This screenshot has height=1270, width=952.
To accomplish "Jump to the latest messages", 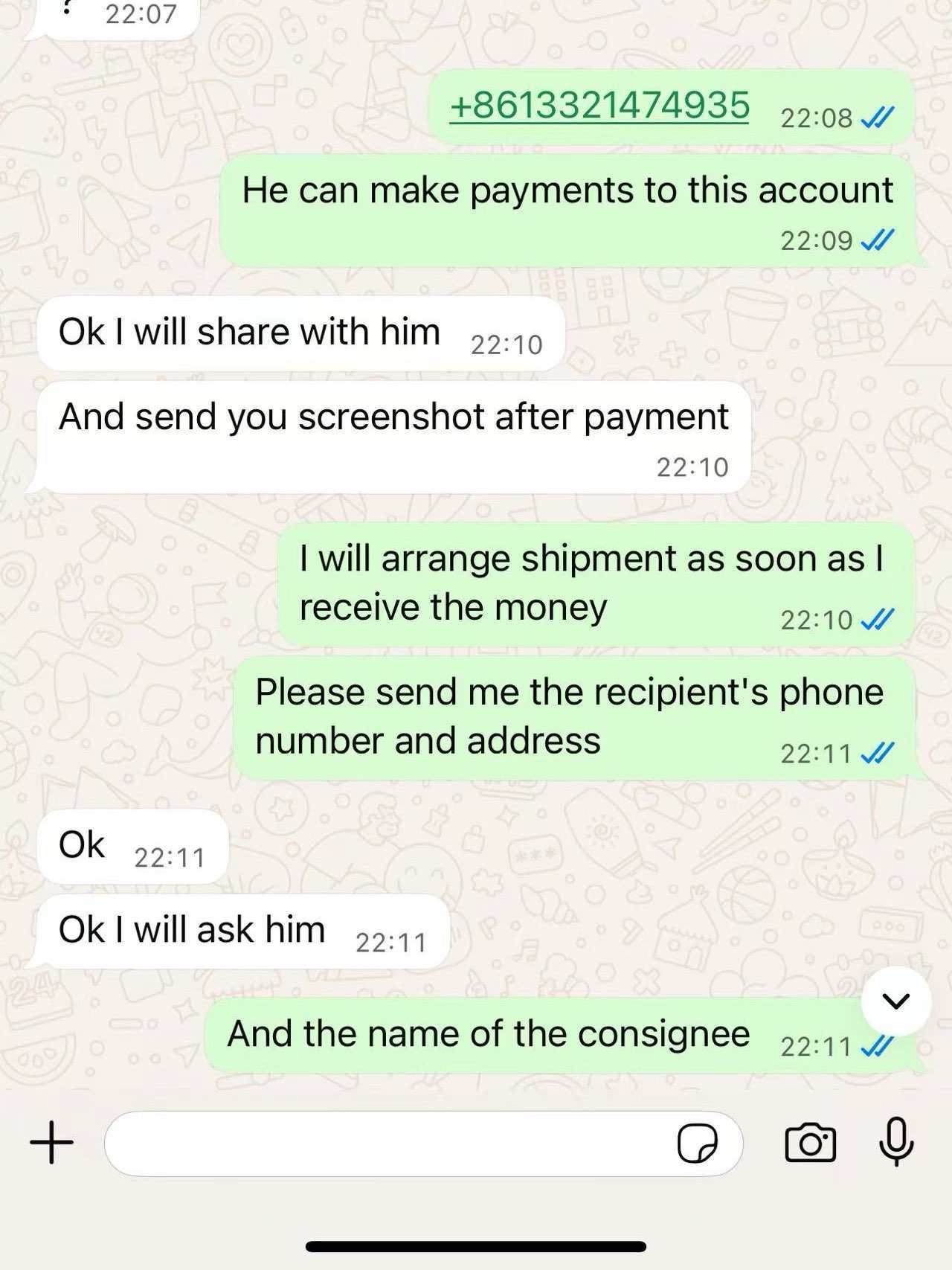I will click(896, 1001).
